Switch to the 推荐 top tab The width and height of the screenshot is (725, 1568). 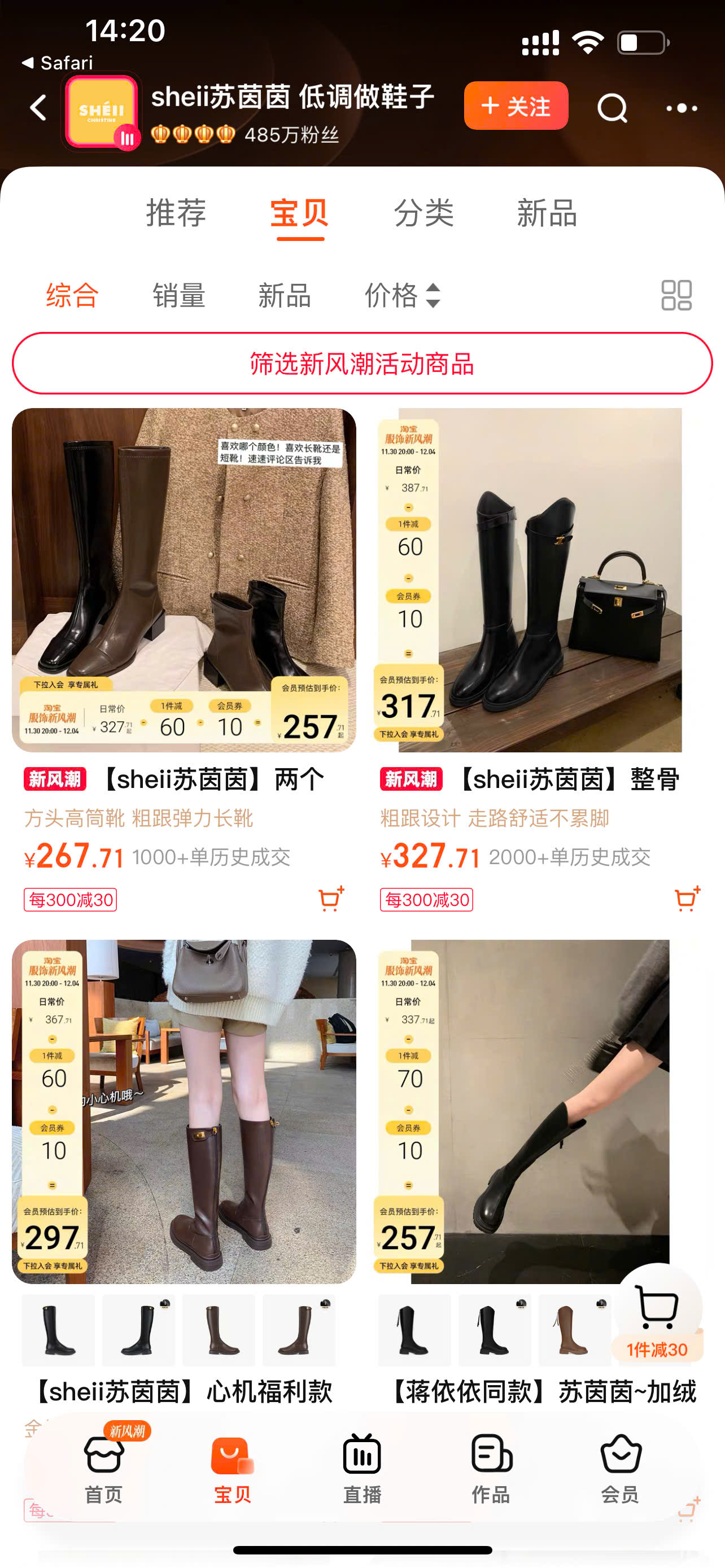176,213
